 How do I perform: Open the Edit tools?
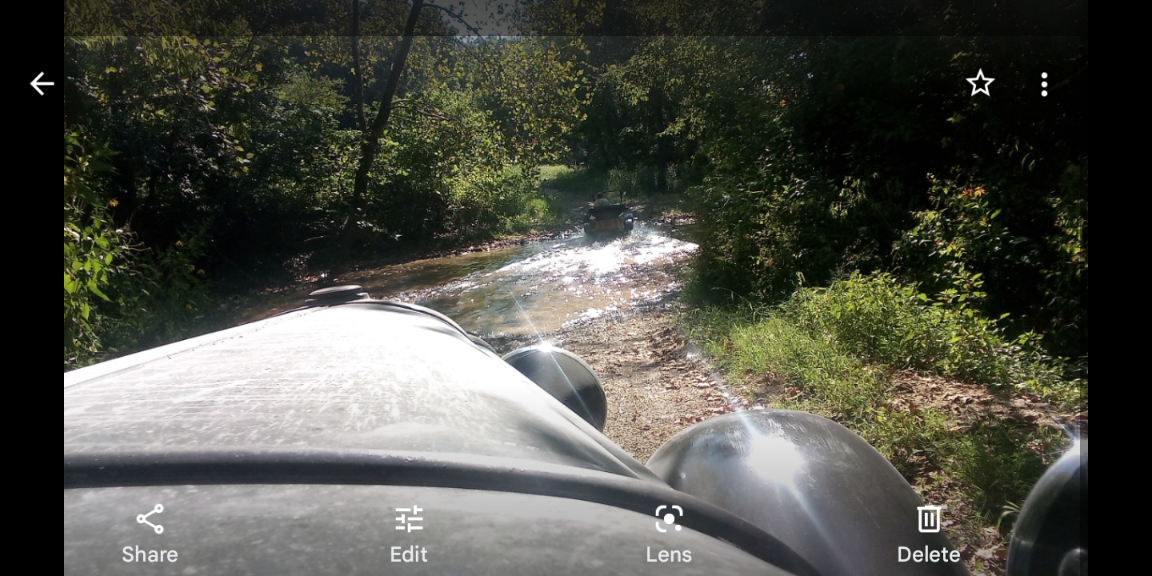tap(409, 533)
